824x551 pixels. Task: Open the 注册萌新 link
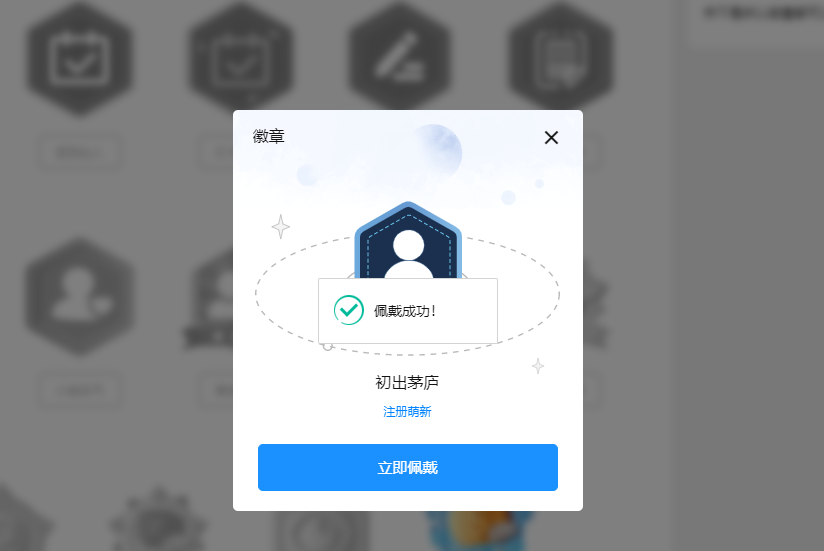[x=407, y=412]
